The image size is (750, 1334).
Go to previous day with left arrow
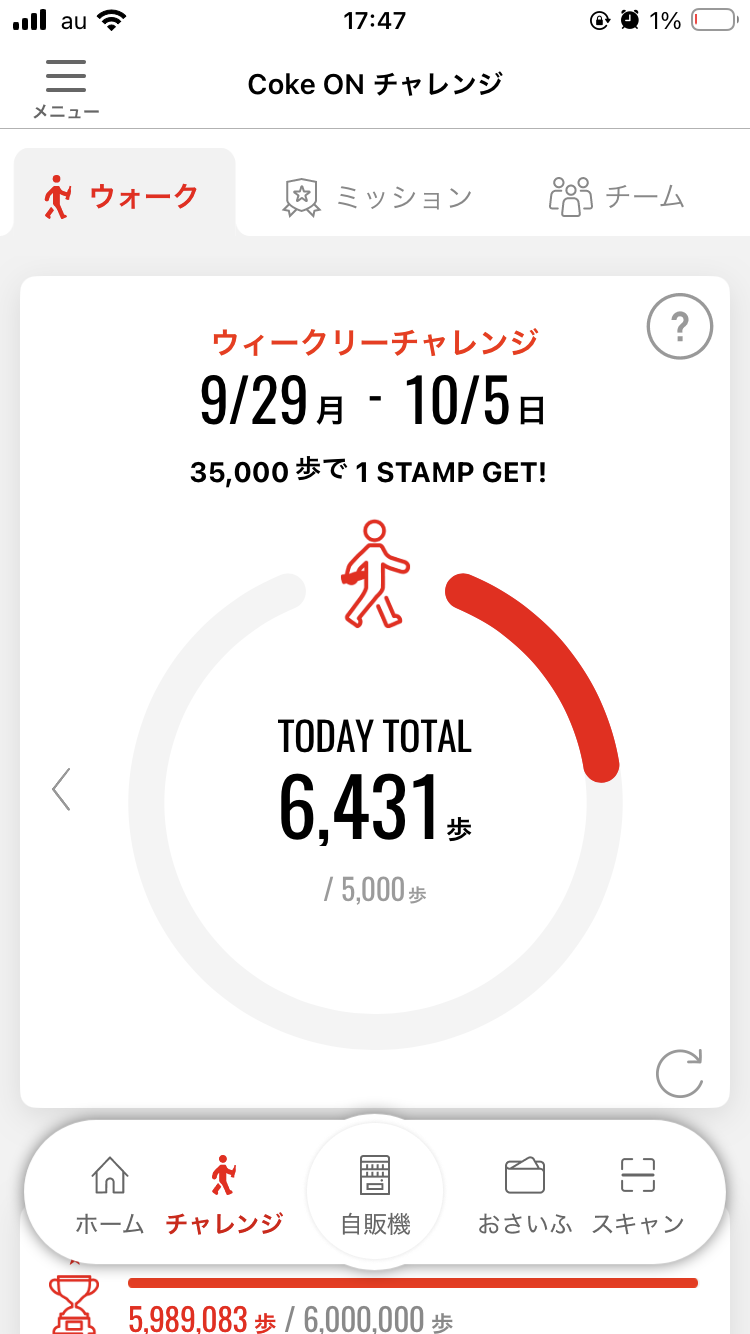(x=62, y=789)
